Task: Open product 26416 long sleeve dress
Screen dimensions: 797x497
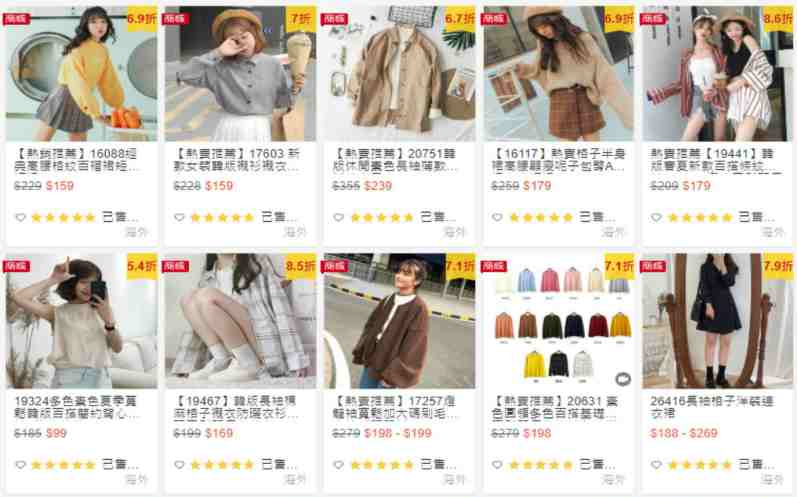Action: coord(716,322)
